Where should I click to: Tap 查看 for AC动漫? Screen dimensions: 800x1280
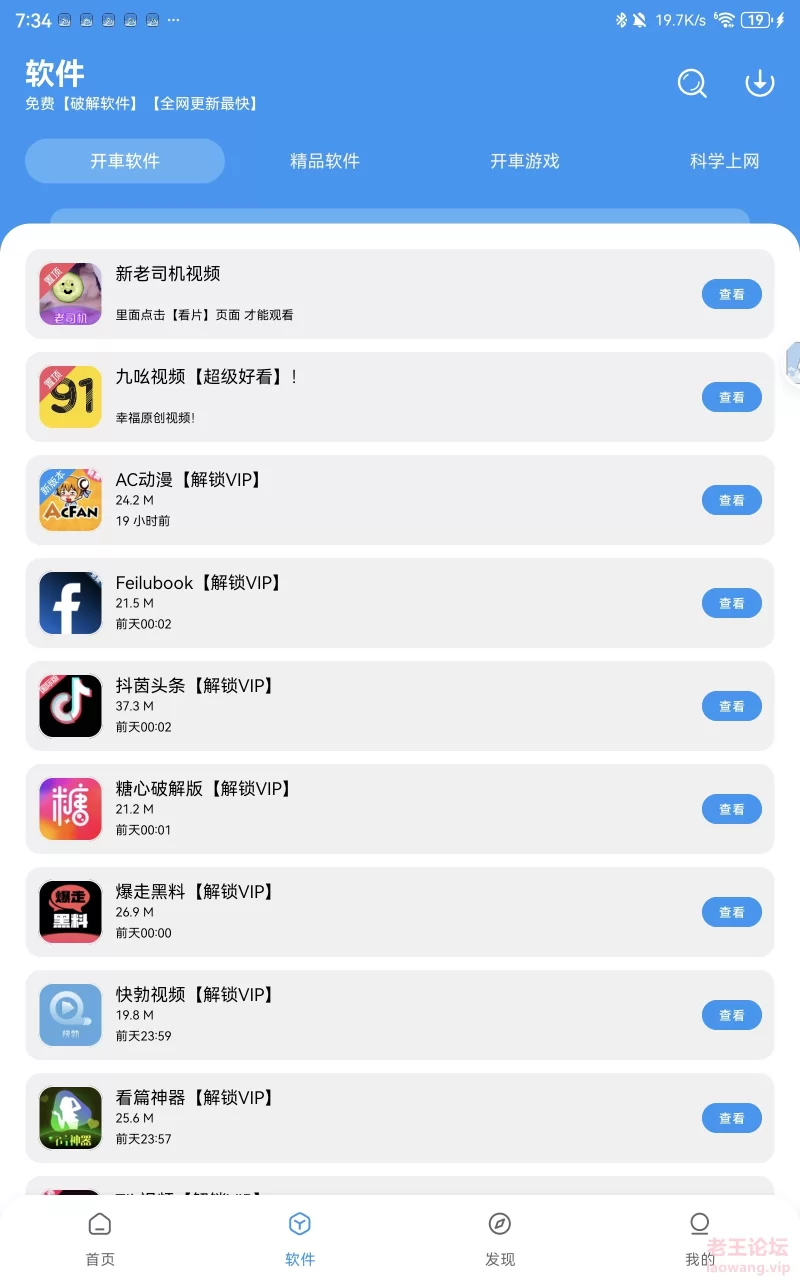(x=731, y=500)
